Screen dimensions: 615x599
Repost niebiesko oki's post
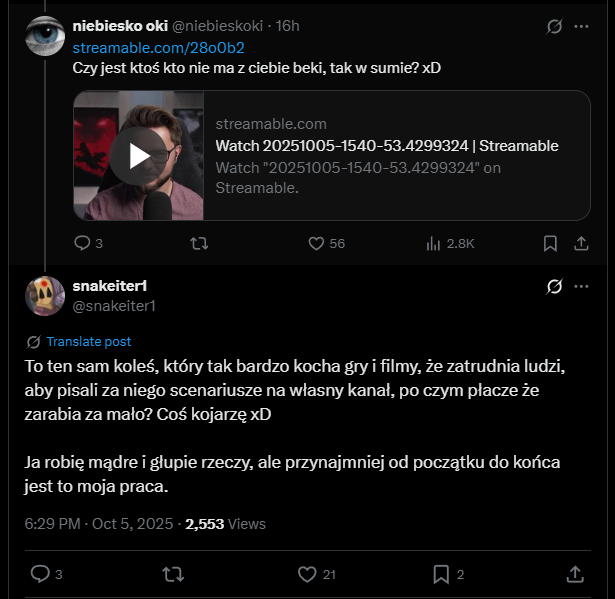tap(198, 243)
